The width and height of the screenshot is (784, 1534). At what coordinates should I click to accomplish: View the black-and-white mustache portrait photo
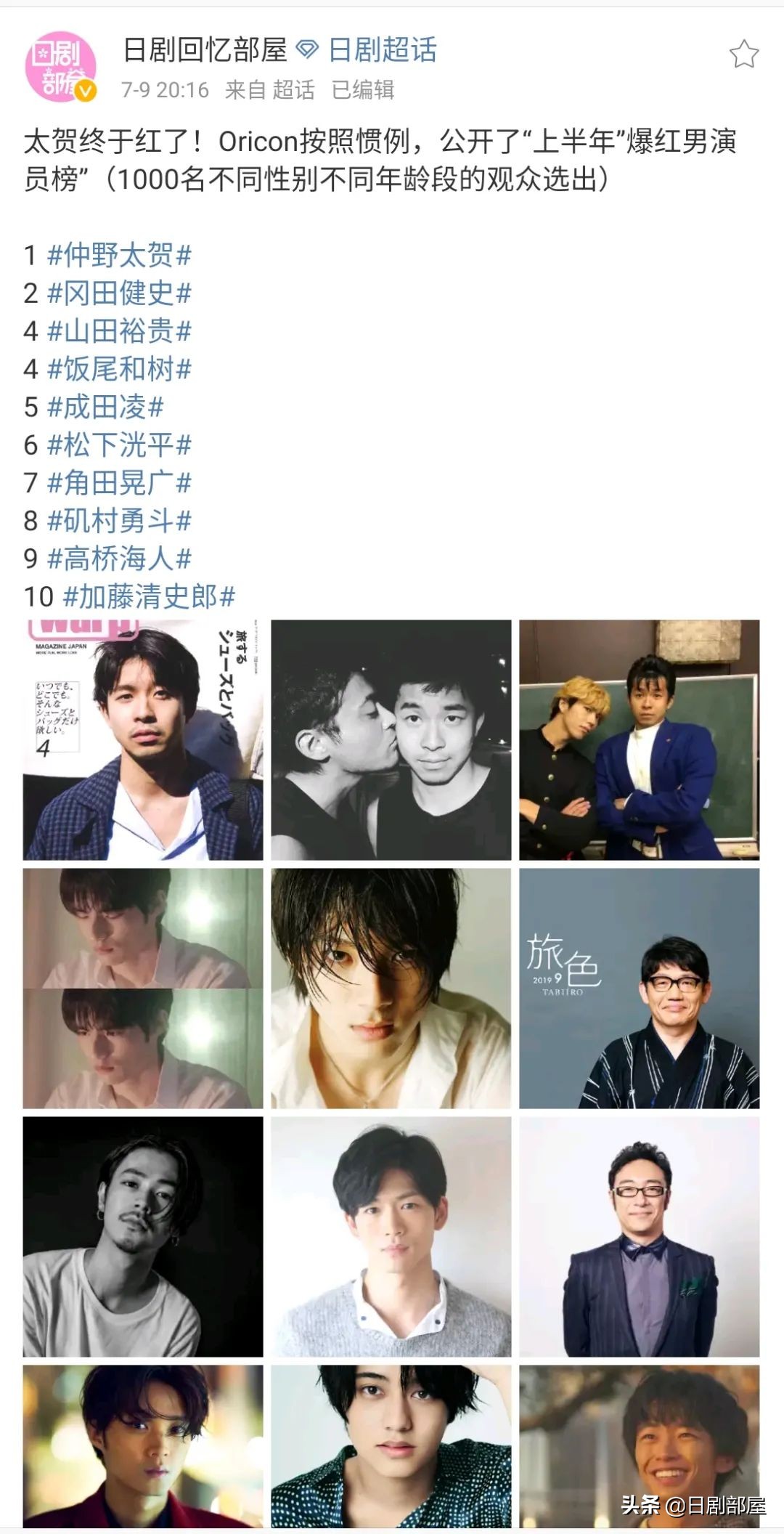click(143, 1236)
